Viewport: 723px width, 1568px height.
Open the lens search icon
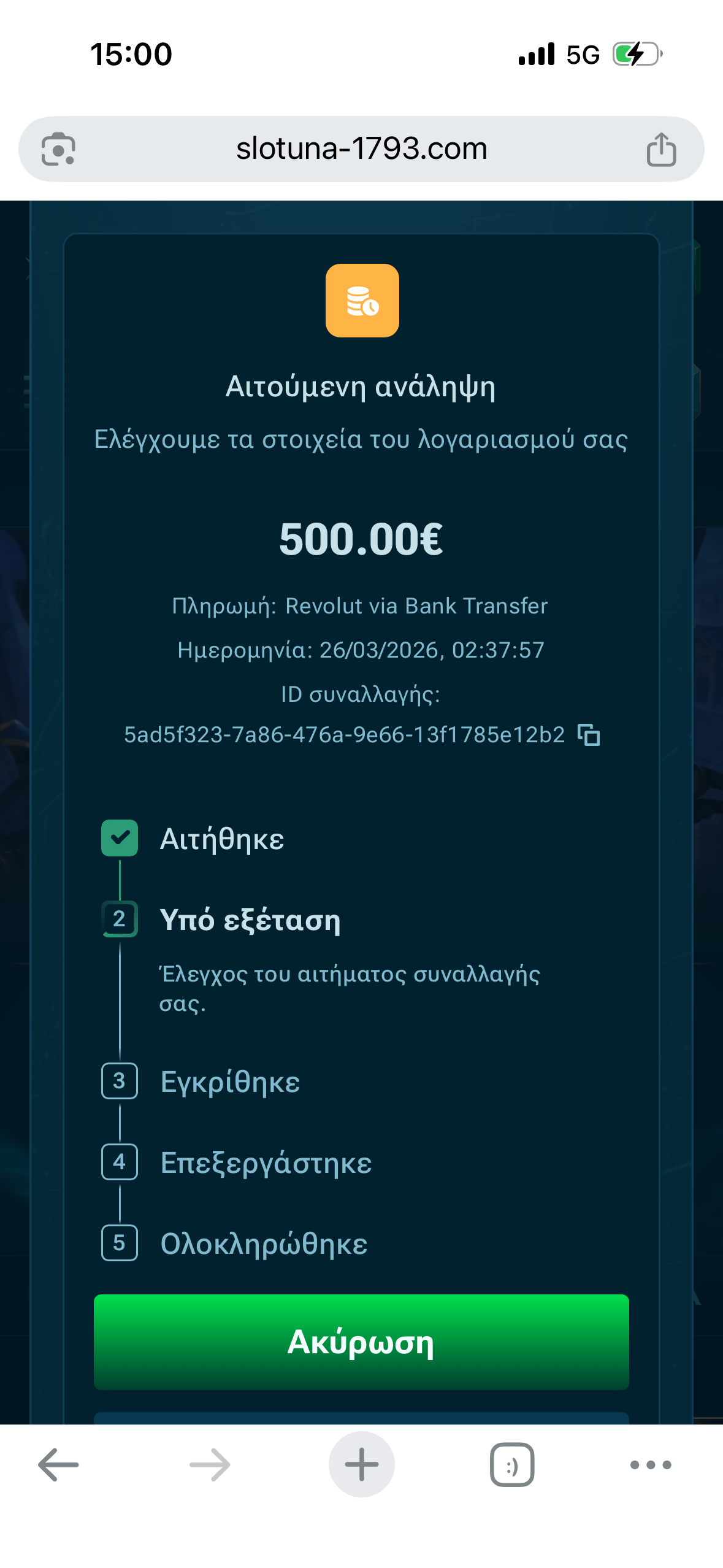[x=58, y=149]
